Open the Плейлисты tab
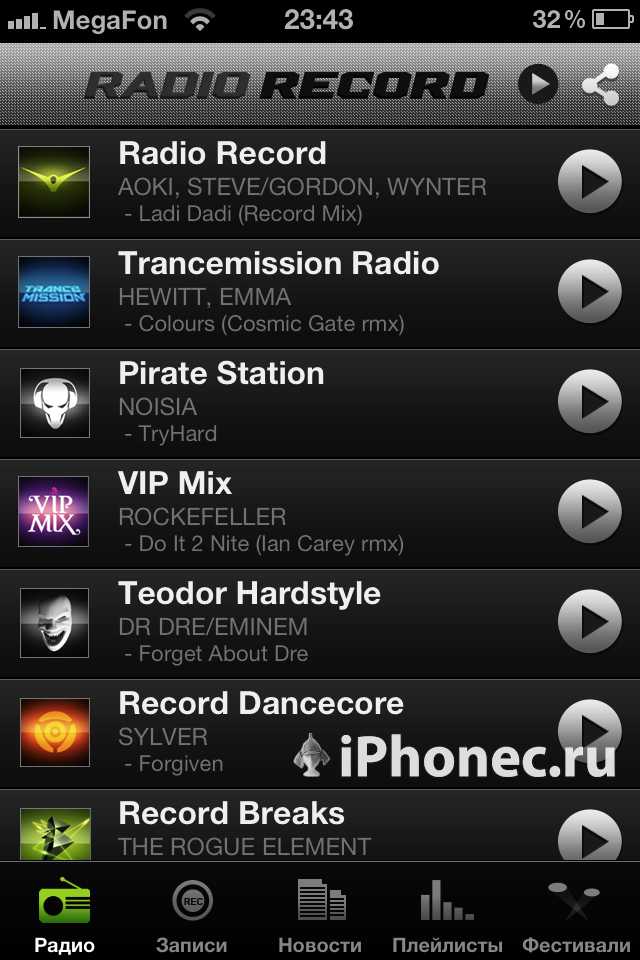The height and width of the screenshot is (960, 640). click(447, 915)
